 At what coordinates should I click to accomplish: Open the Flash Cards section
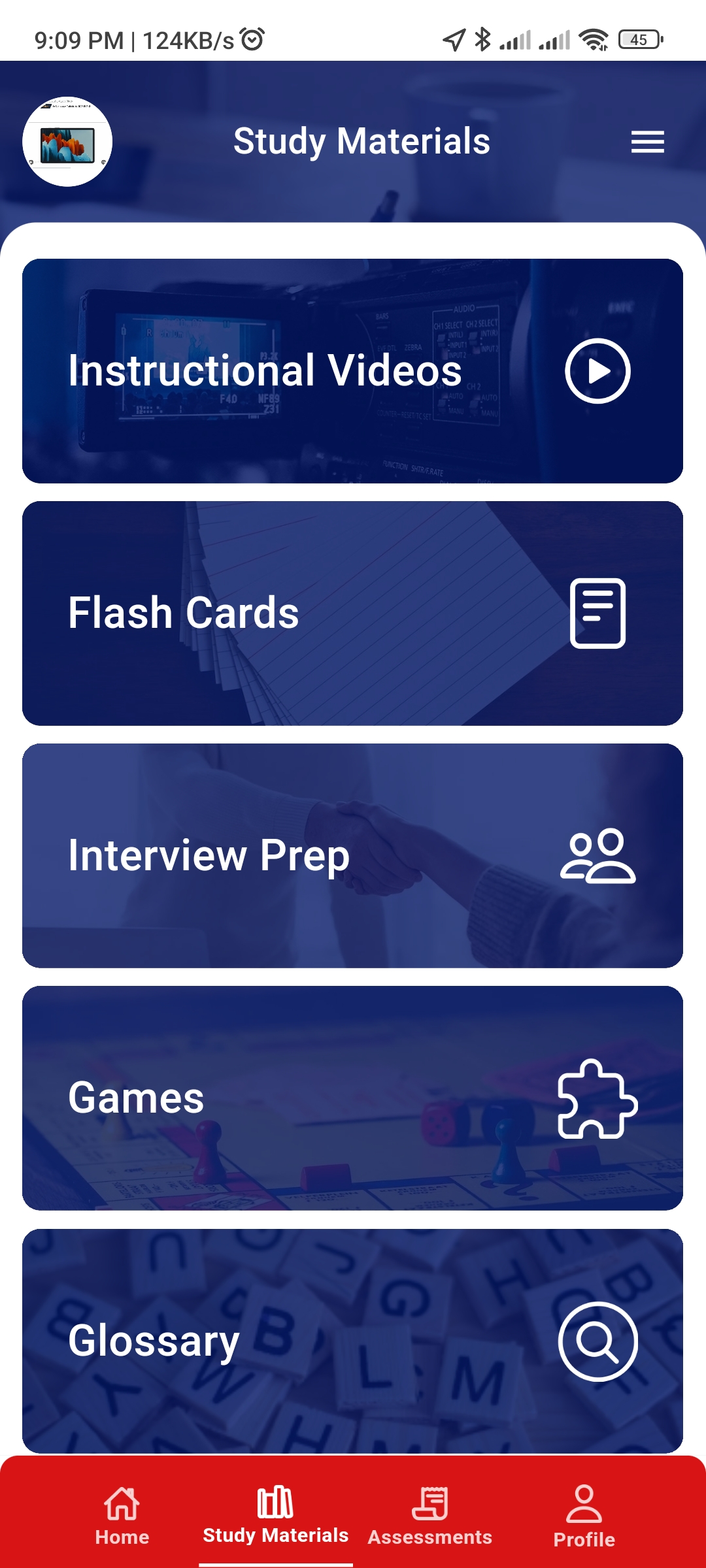[353, 613]
